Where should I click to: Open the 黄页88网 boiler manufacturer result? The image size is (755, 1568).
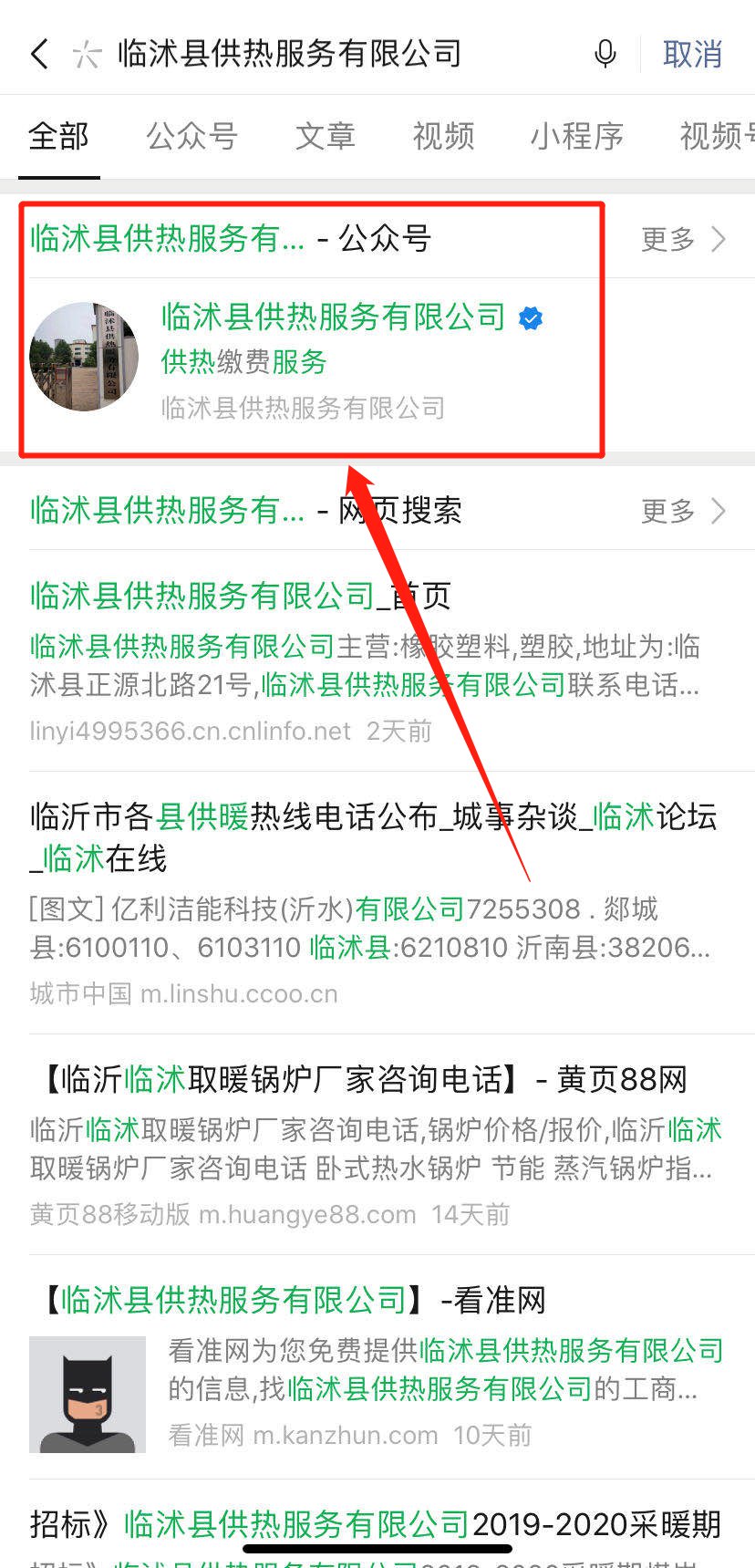click(x=365, y=1079)
